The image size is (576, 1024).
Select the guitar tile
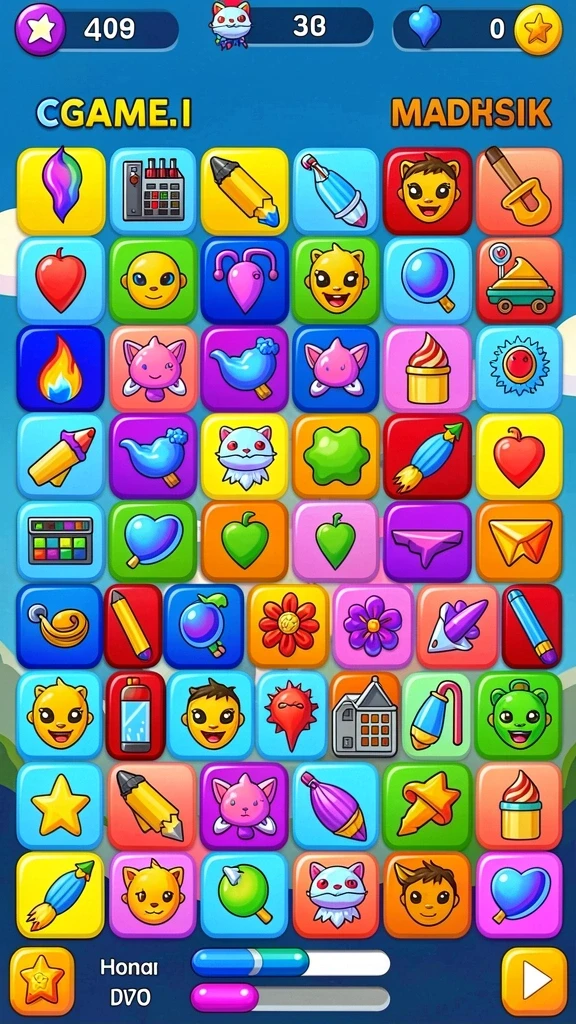pos(519,191)
